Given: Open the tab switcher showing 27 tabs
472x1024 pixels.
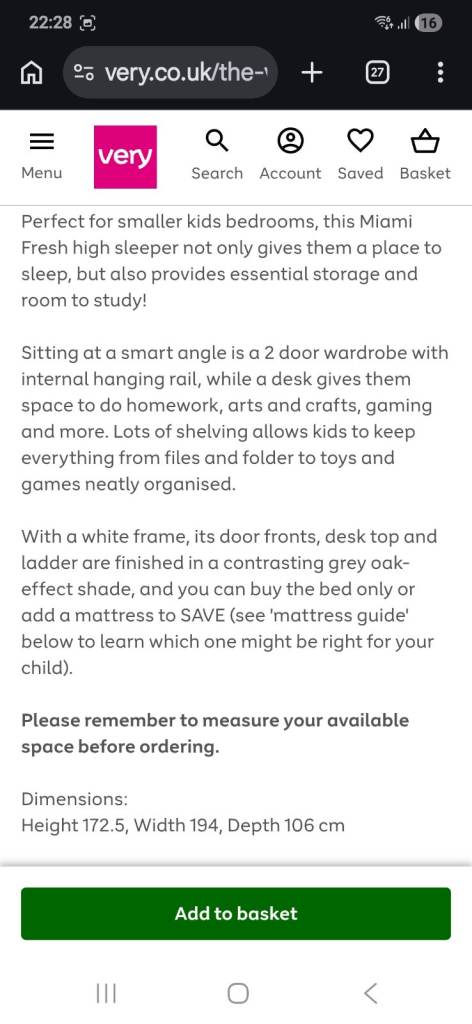Looking at the screenshot, I should pyautogui.click(x=377, y=72).
